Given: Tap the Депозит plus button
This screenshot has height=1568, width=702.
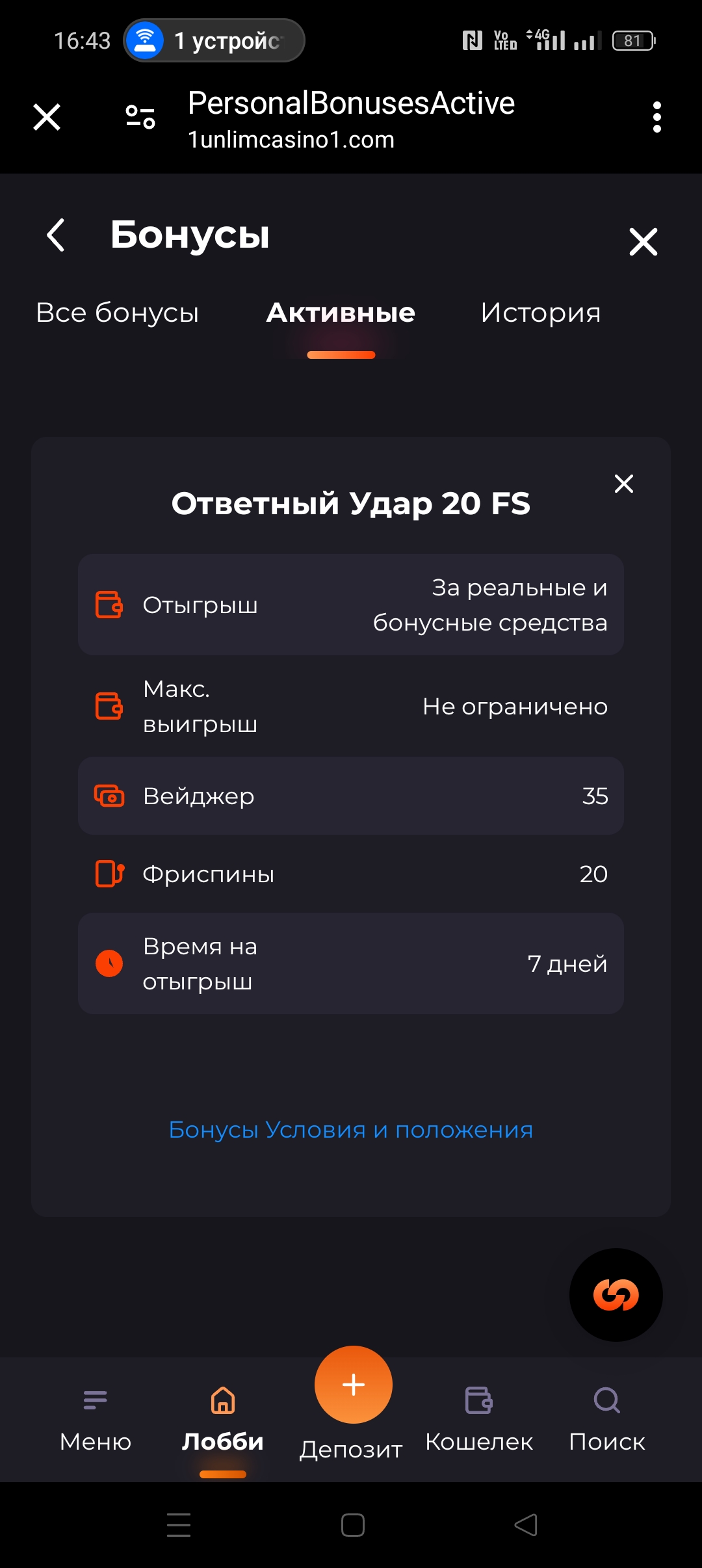Looking at the screenshot, I should (353, 1385).
